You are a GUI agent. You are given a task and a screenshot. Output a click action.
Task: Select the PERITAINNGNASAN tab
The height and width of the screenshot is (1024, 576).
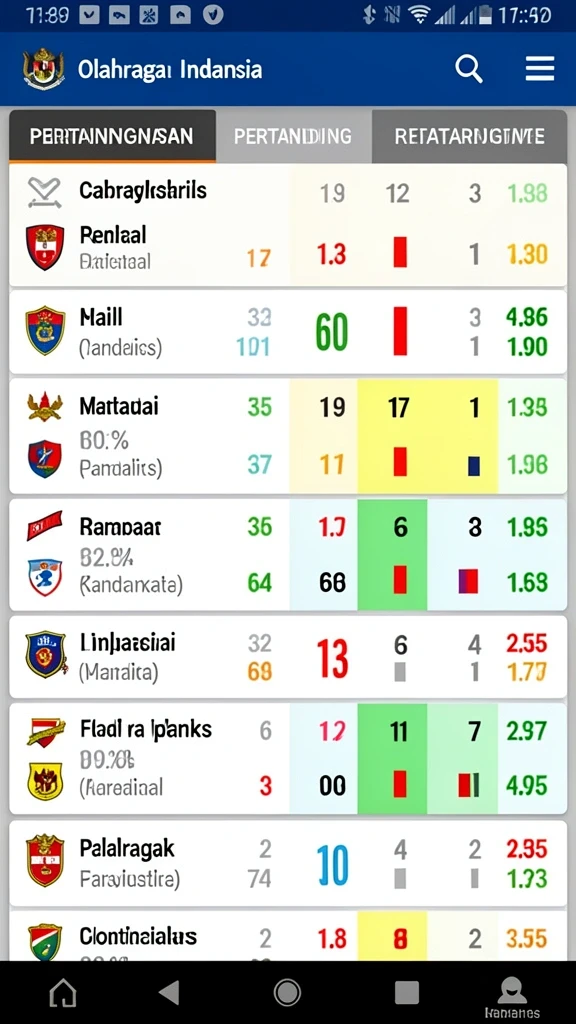click(112, 136)
